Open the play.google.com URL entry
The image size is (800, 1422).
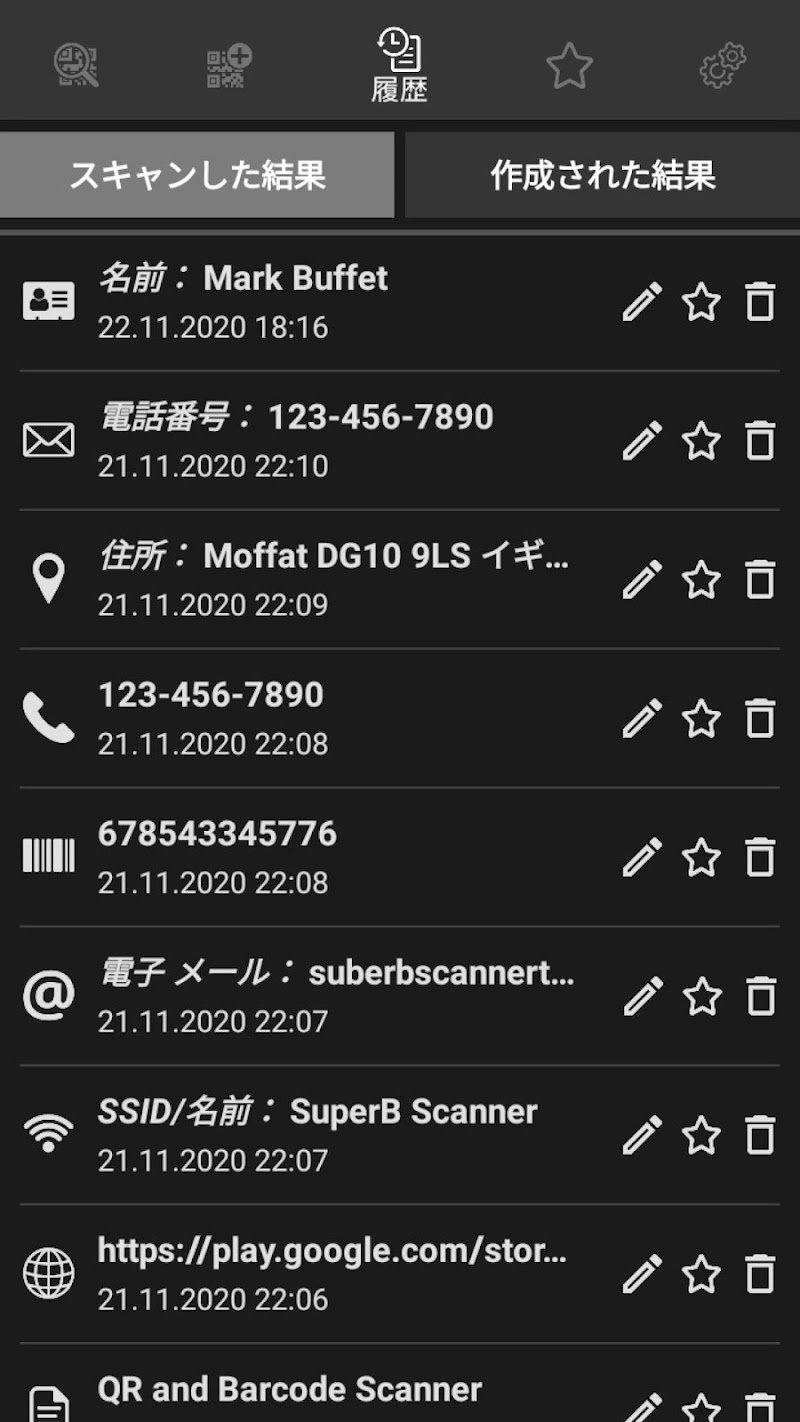pos(300,1274)
